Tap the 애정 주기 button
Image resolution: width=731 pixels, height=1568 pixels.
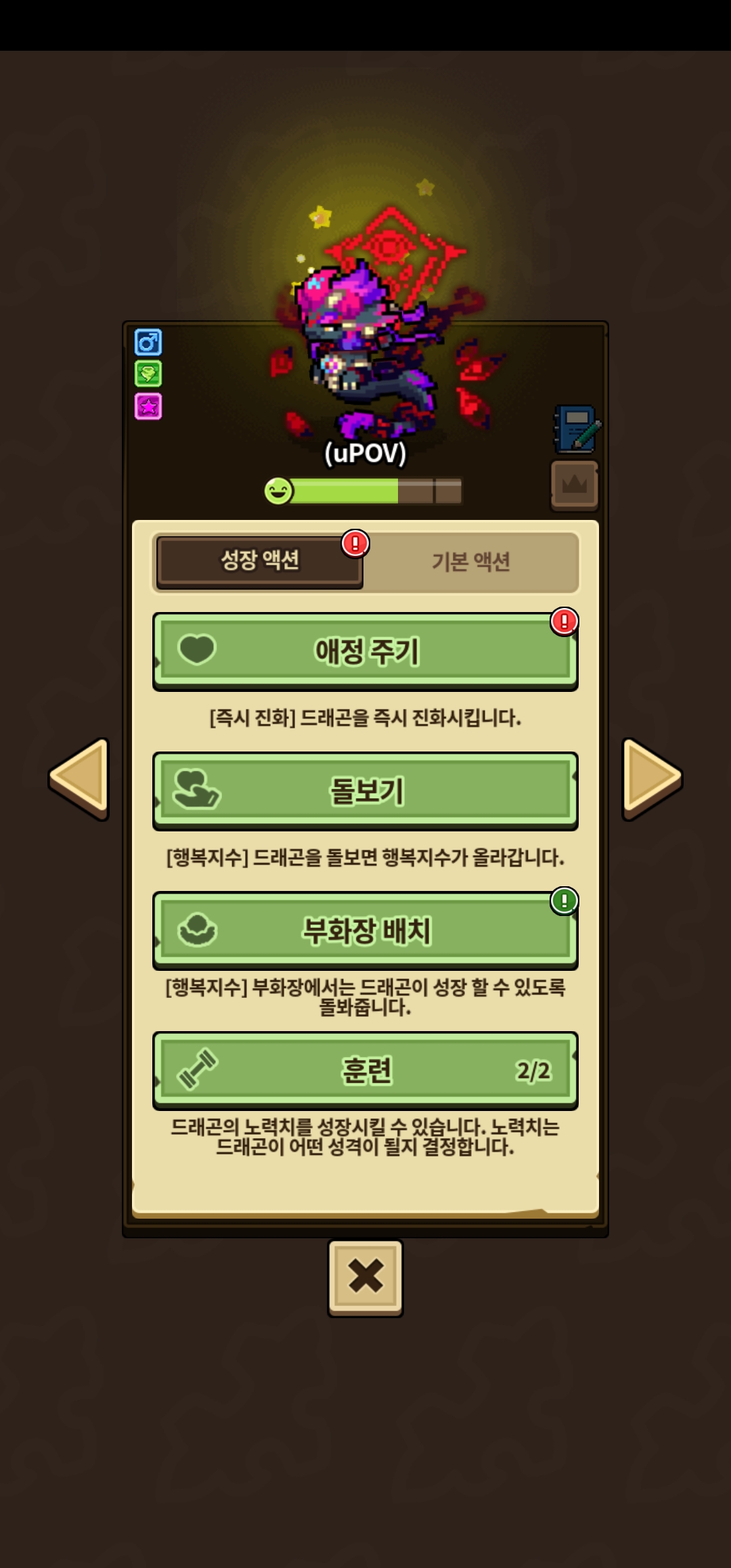[x=365, y=651]
